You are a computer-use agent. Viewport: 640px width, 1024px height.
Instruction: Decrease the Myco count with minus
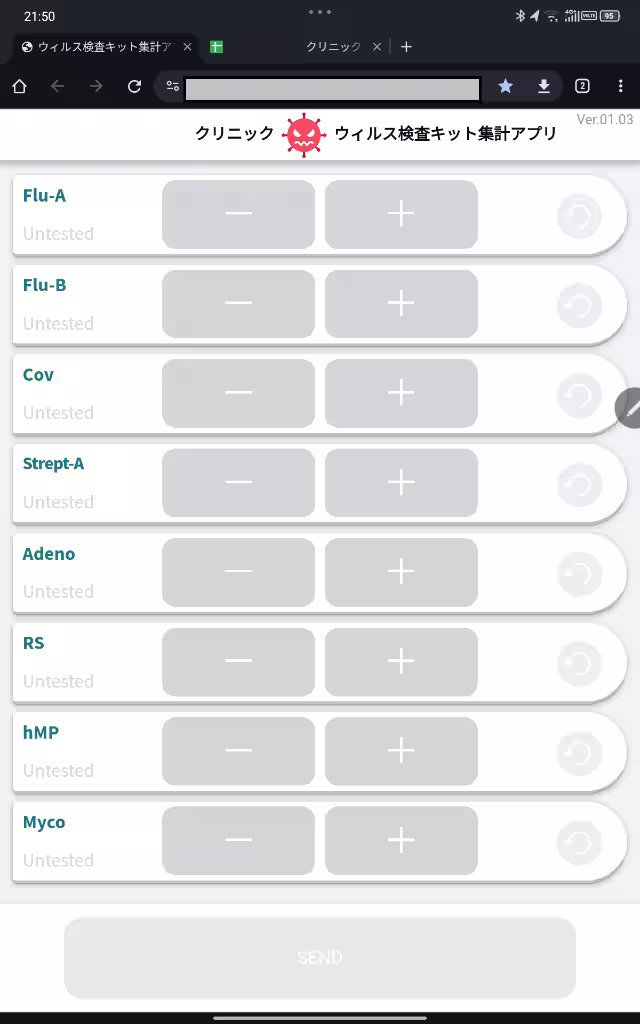pos(238,841)
